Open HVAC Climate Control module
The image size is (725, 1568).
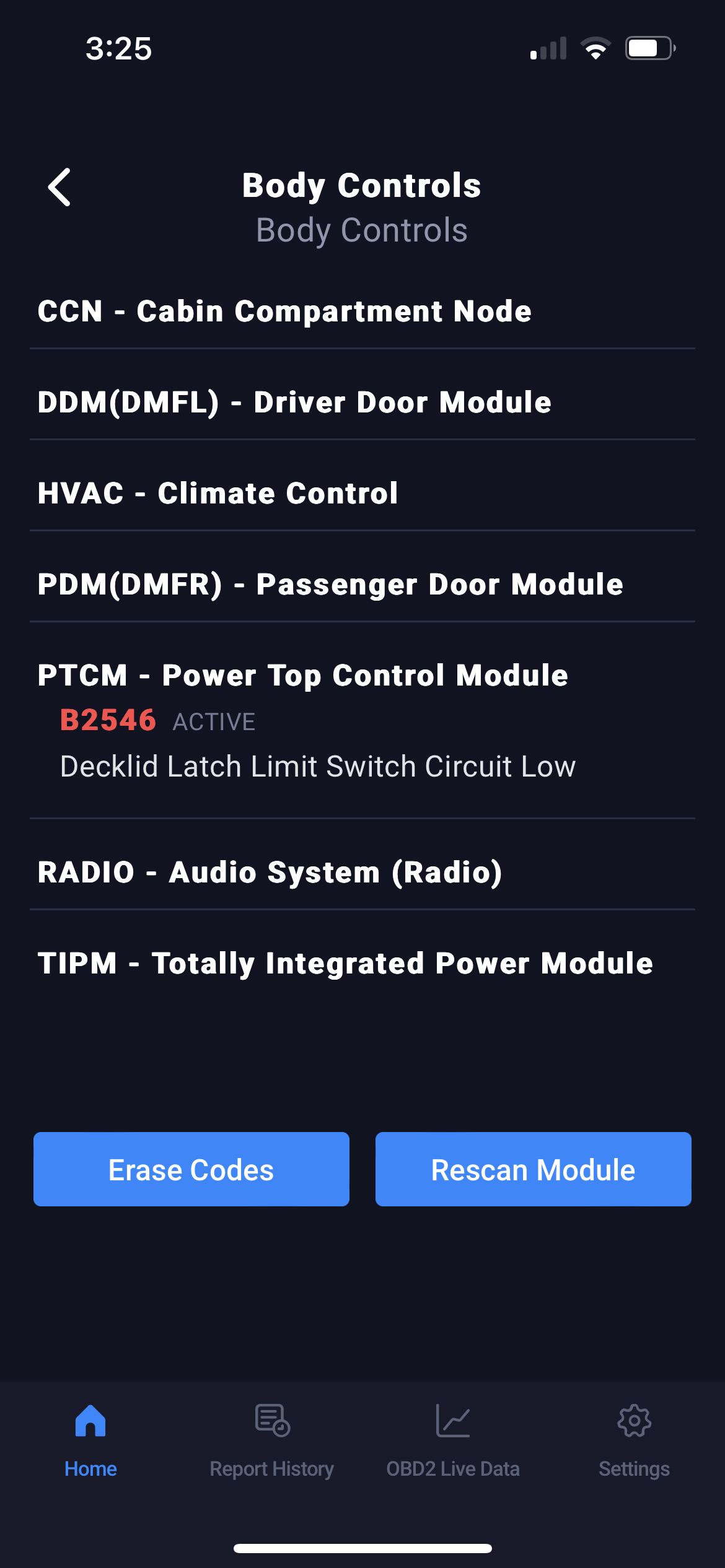[217, 493]
